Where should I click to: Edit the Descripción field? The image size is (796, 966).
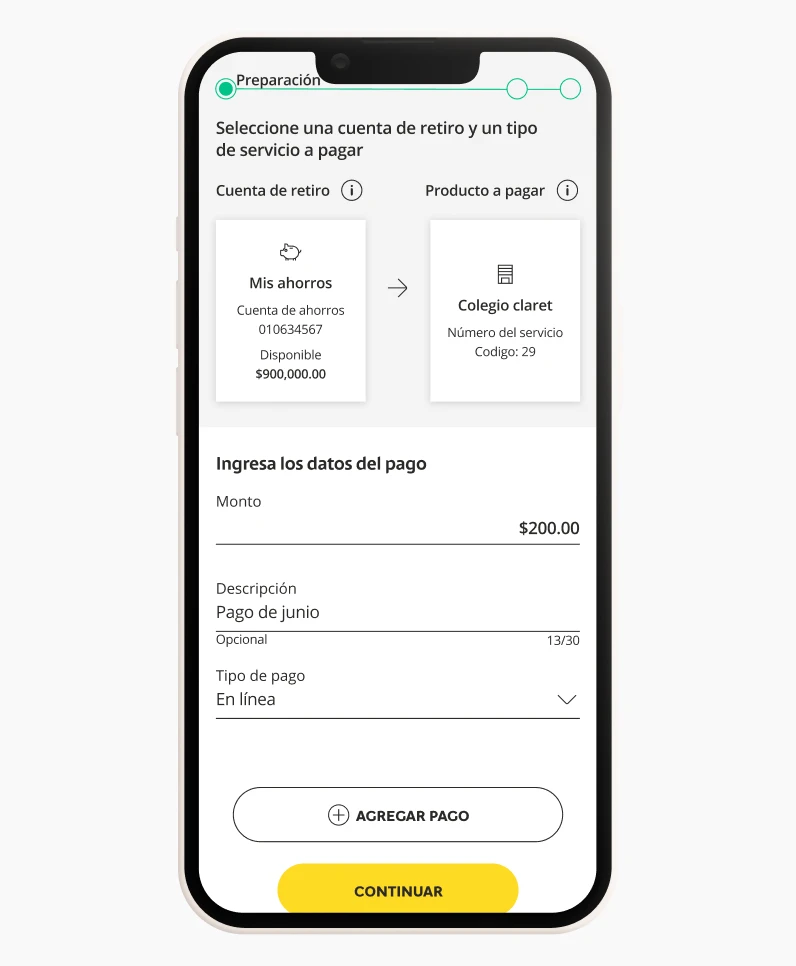point(398,612)
